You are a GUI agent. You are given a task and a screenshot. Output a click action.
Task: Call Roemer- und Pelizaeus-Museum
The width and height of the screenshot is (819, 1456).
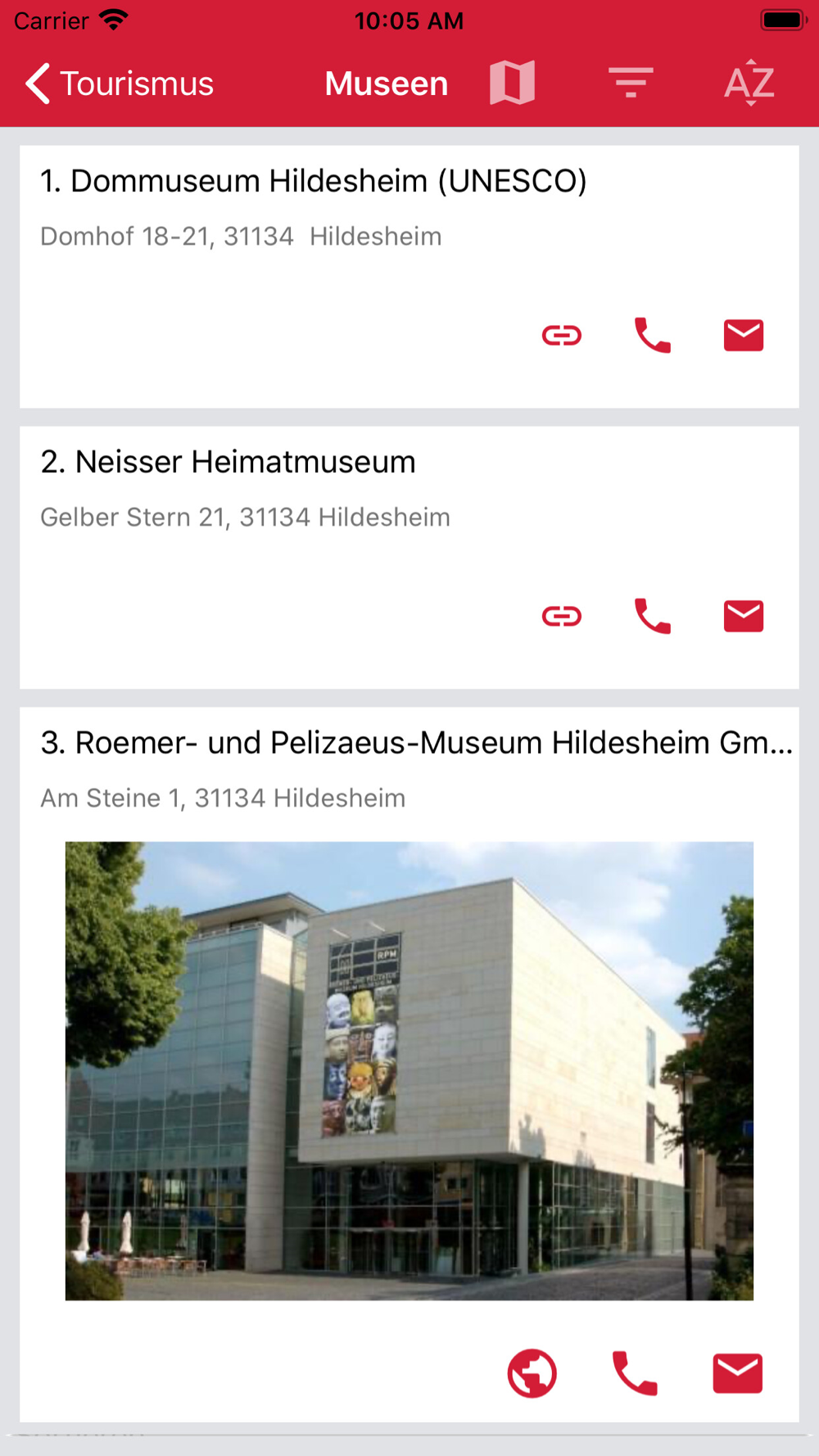(x=635, y=1373)
